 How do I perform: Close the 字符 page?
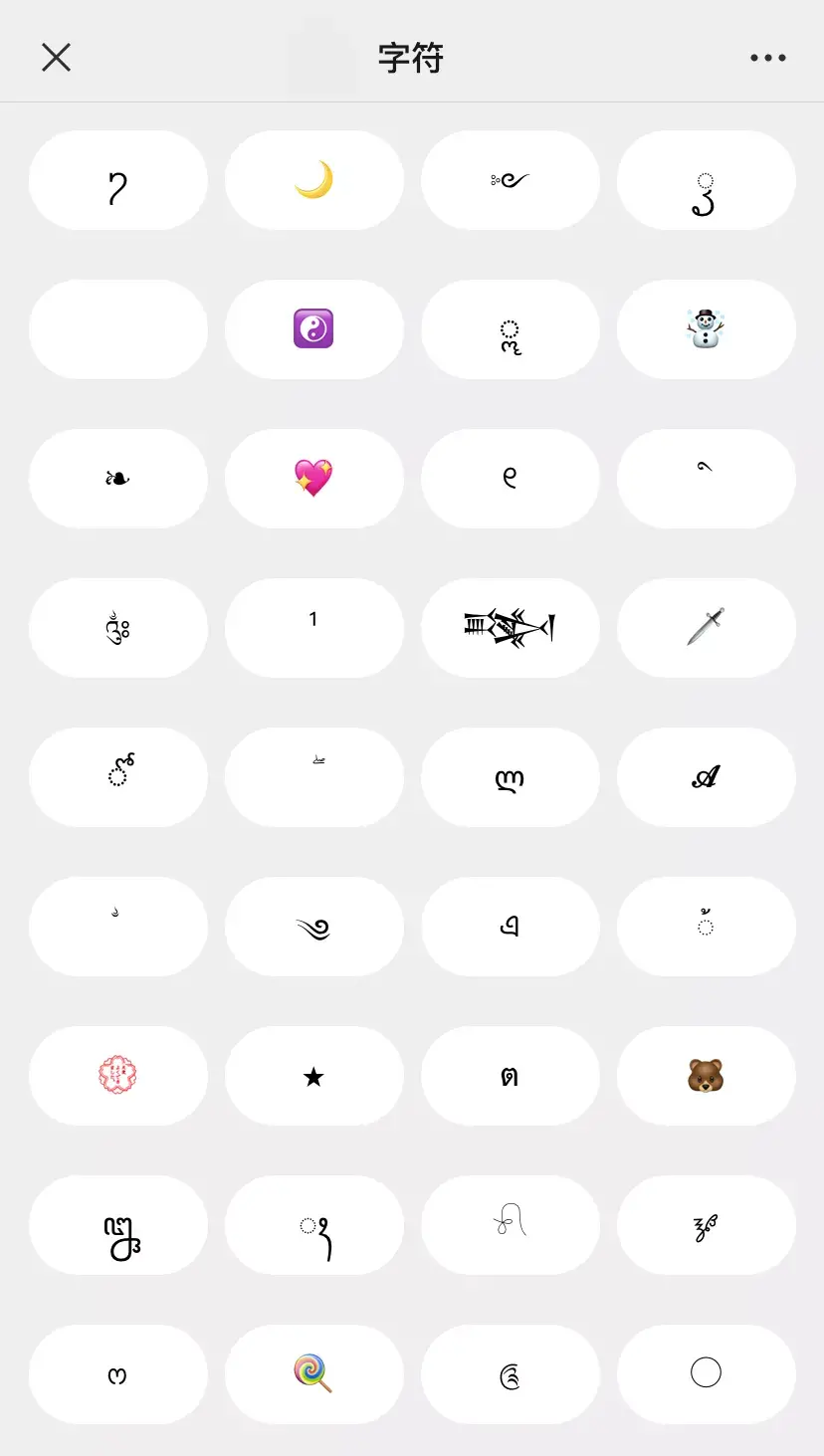pos(57,58)
